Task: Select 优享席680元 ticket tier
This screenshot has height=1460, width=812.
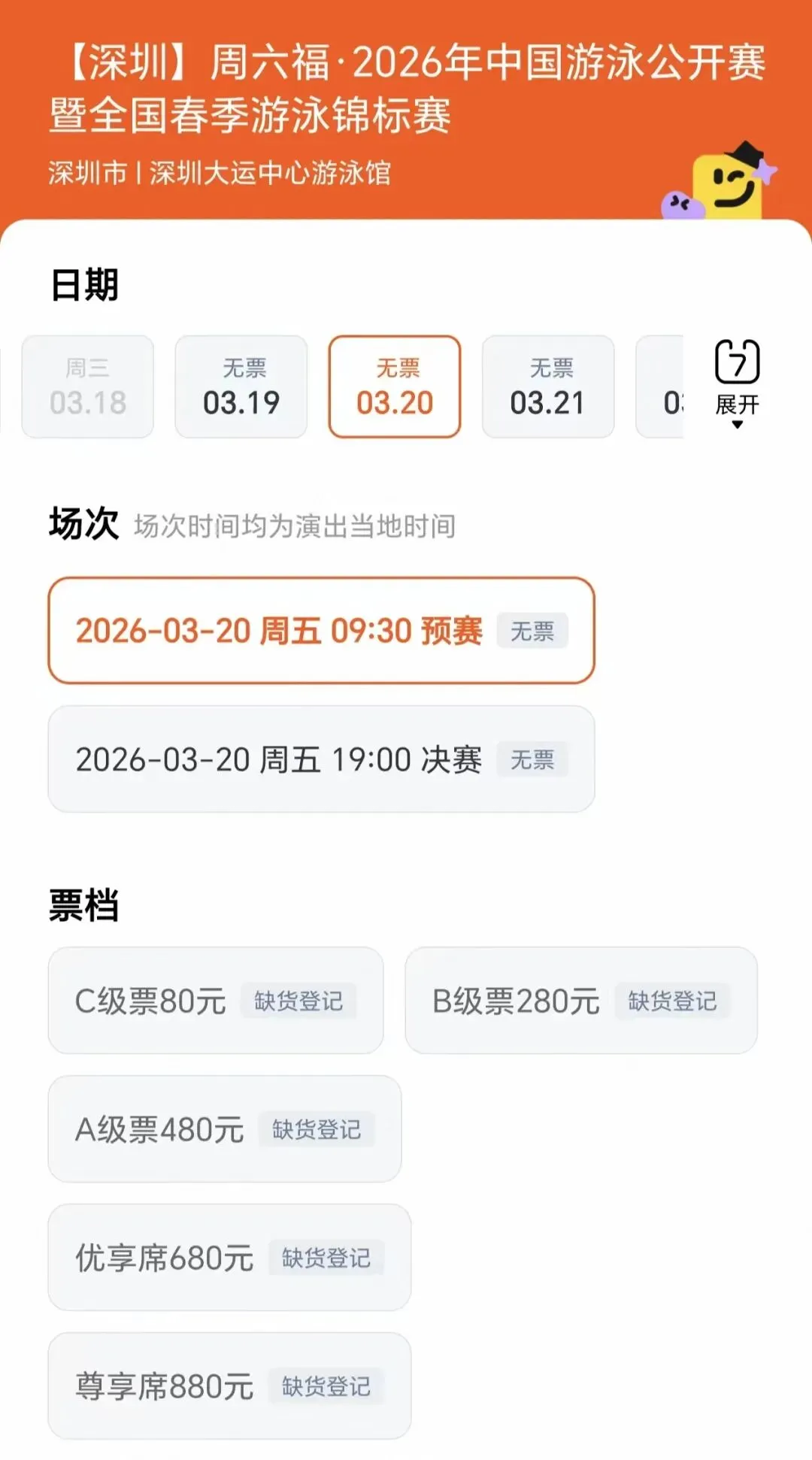Action: 229,1258
